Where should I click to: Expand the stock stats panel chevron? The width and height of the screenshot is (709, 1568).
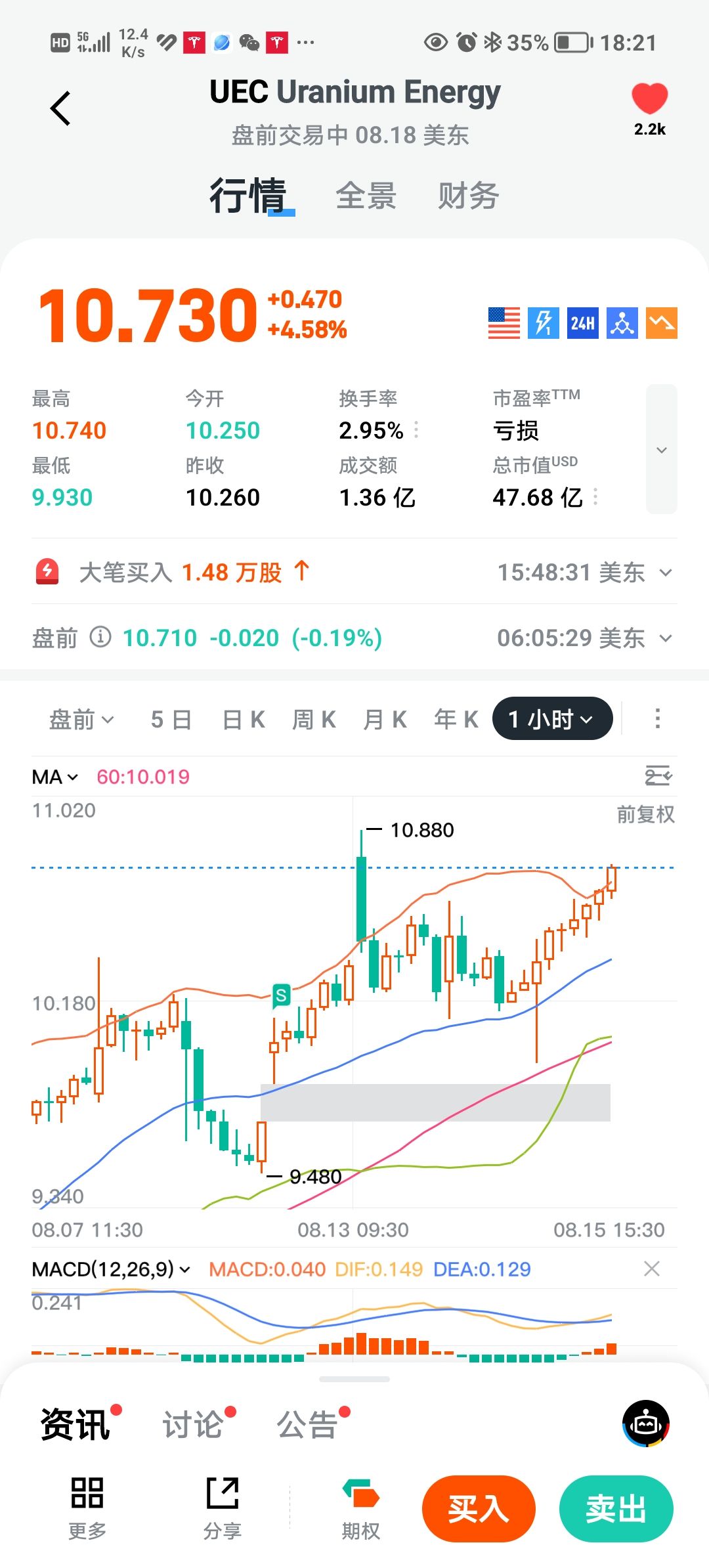(662, 450)
